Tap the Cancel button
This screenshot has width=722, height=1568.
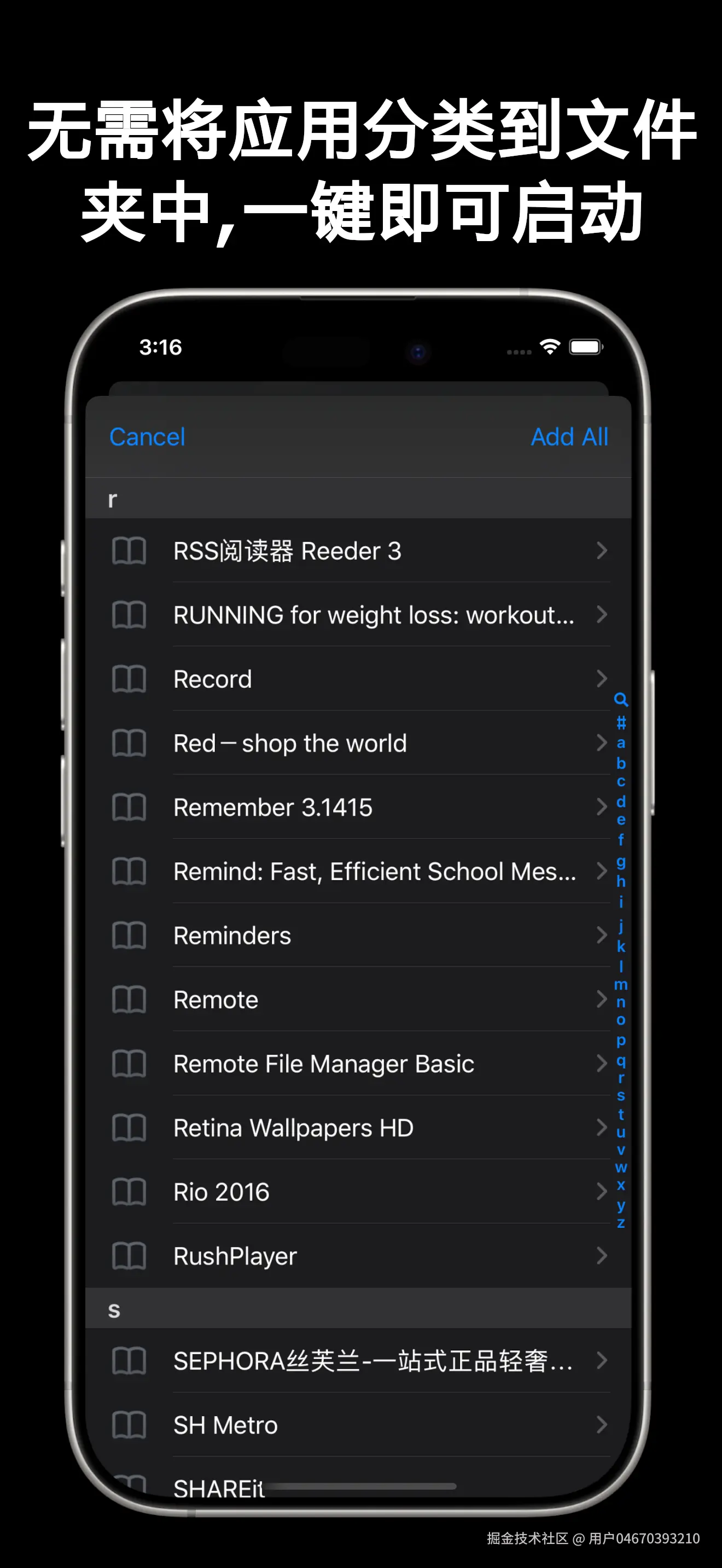(147, 437)
